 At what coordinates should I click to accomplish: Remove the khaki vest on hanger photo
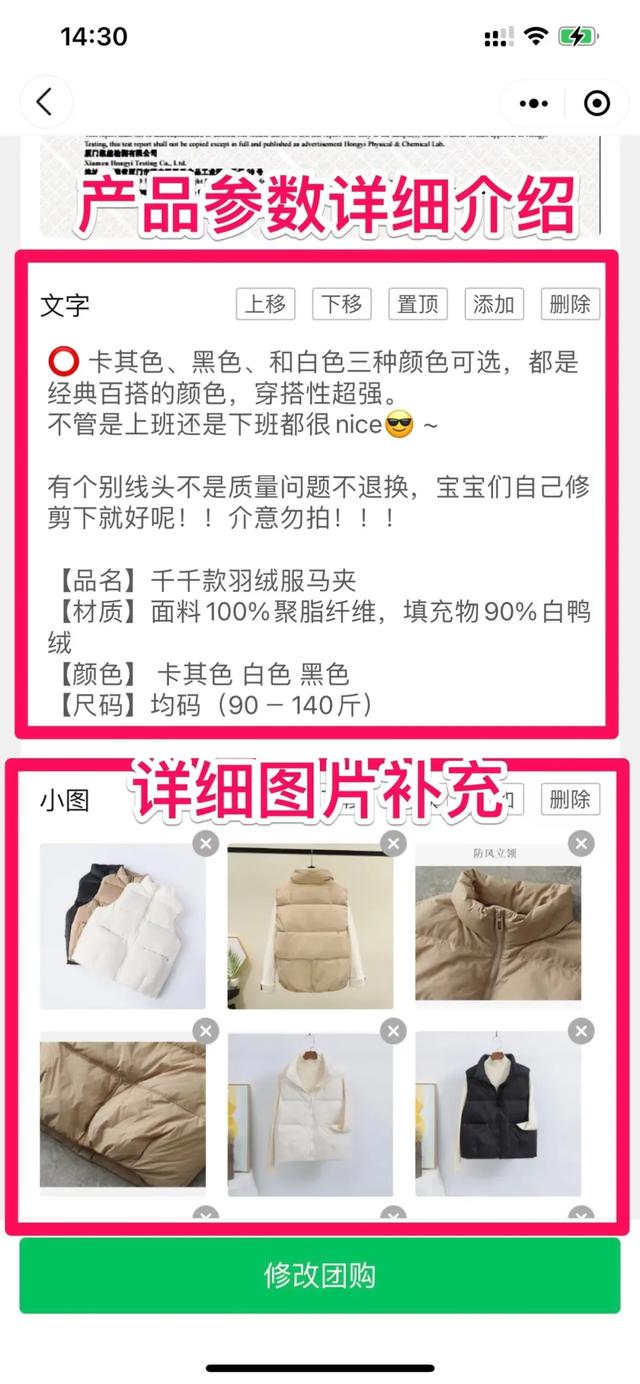tap(393, 844)
